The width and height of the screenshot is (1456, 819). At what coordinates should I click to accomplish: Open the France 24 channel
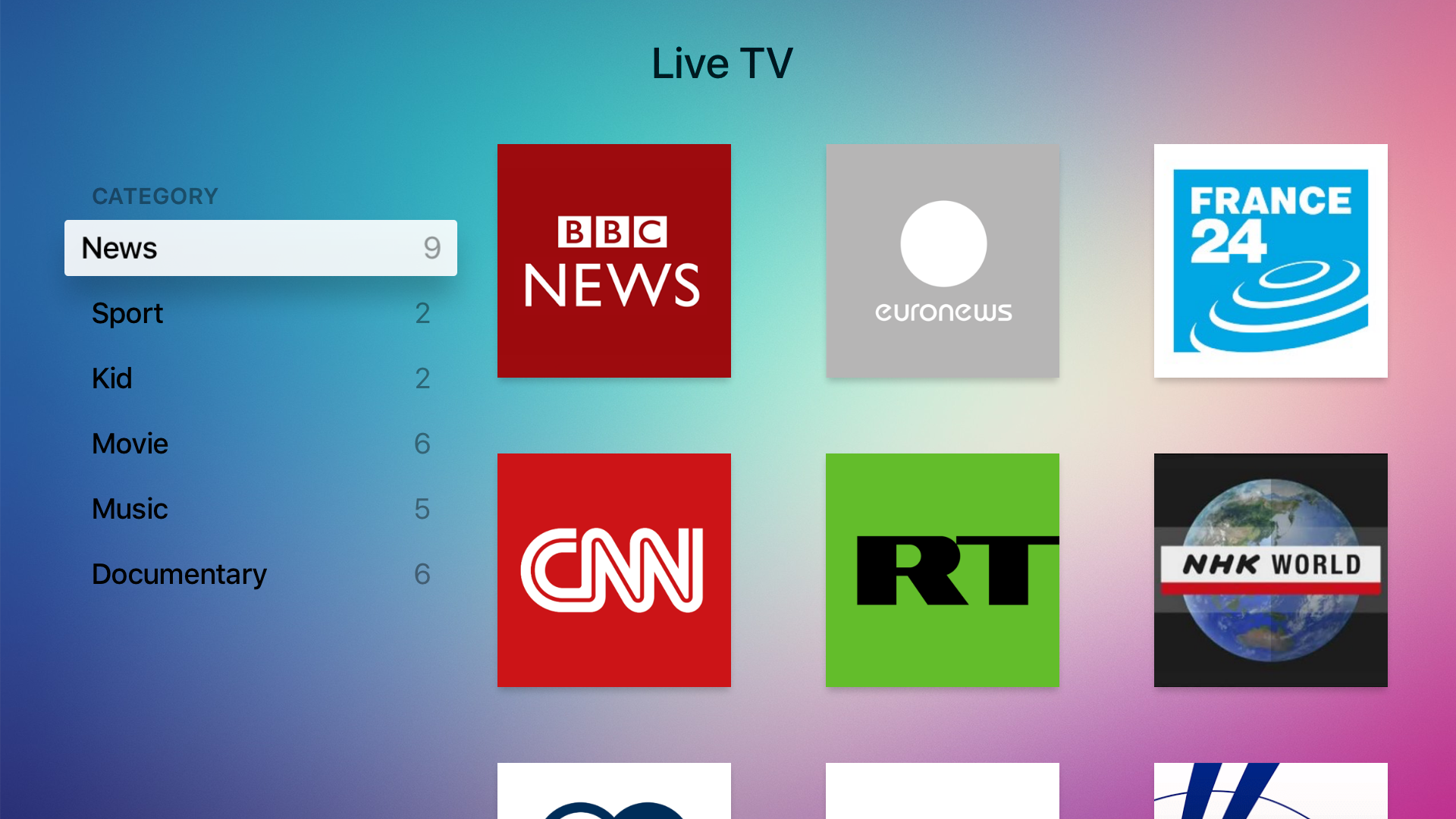click(x=1270, y=261)
